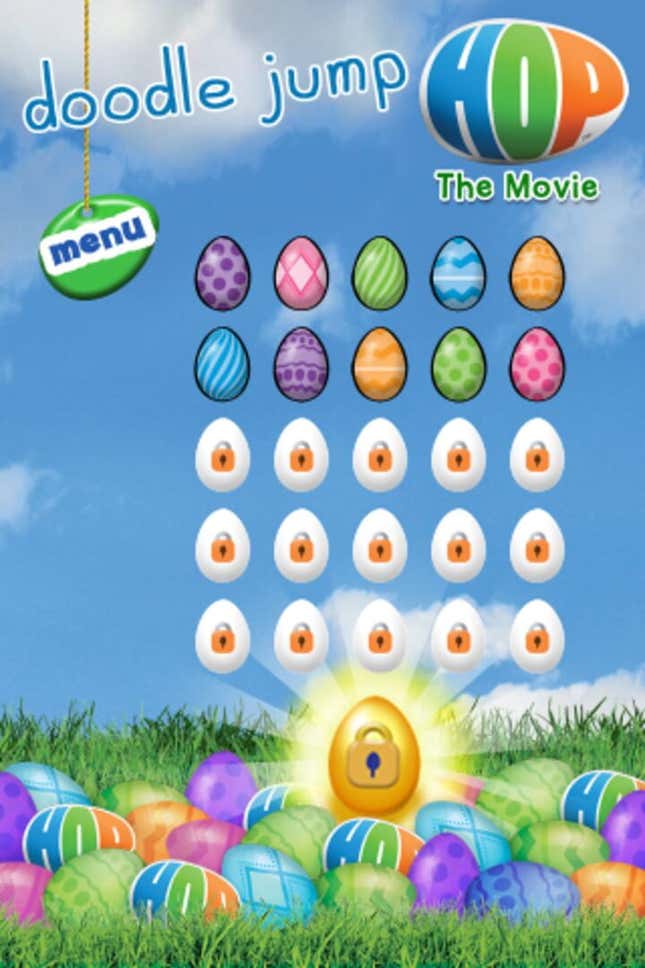Choose the green diagonal-striped egg
The width and height of the screenshot is (645, 968).
tap(379, 273)
